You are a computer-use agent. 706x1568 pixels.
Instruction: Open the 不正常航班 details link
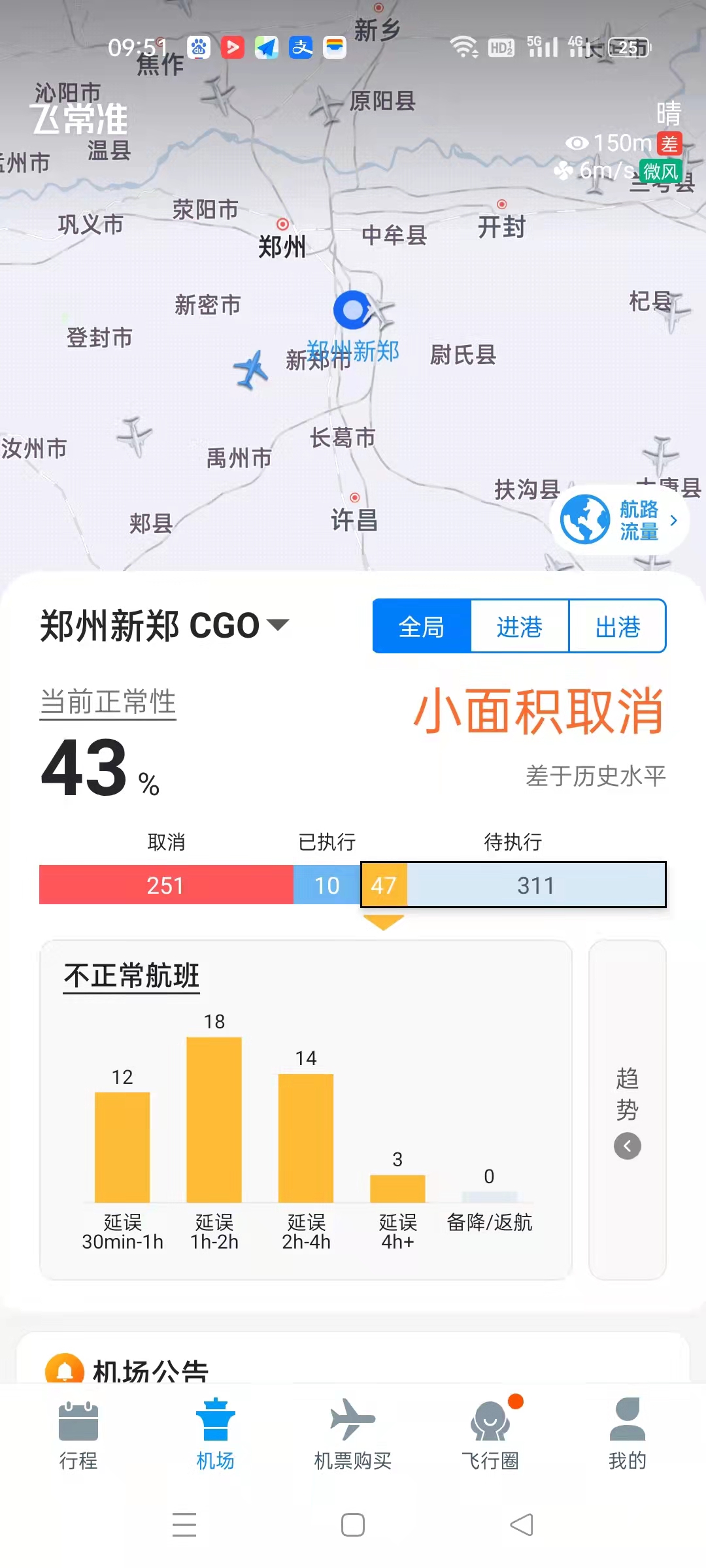[131, 976]
